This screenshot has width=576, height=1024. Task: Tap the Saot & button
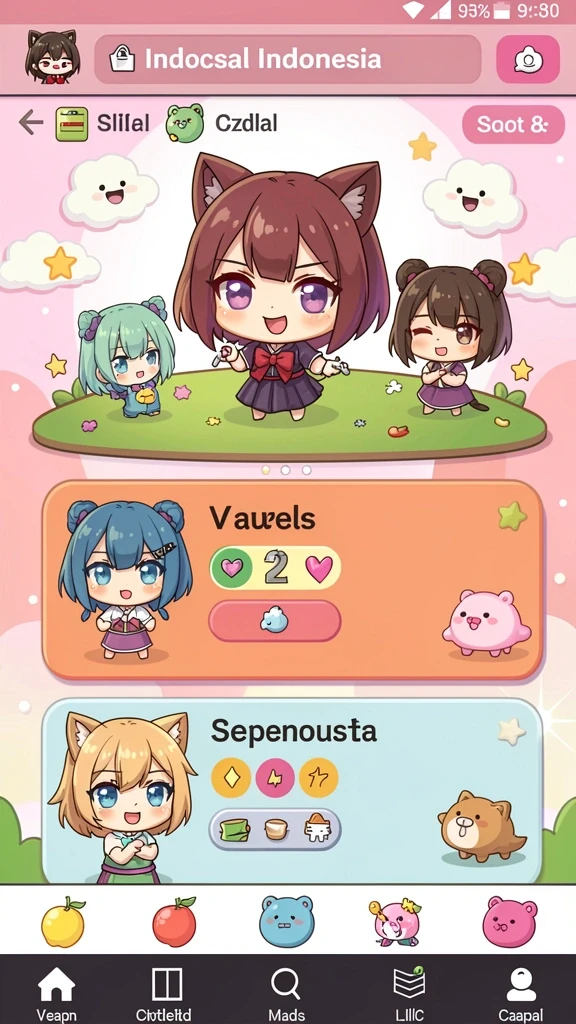[x=513, y=124]
